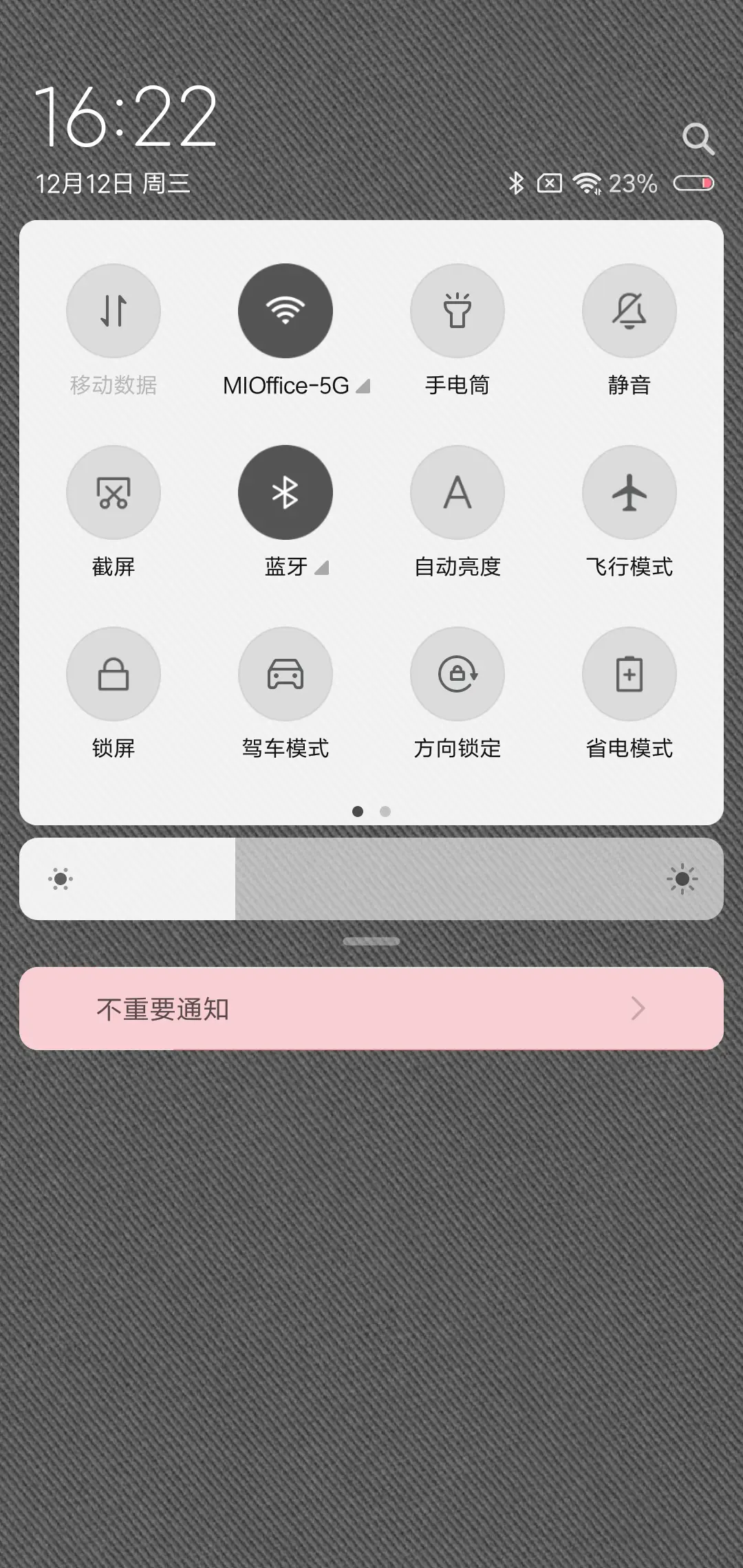The image size is (743, 1568).
Task: Open the unimportant notifications via its chevron
Action: click(638, 1008)
